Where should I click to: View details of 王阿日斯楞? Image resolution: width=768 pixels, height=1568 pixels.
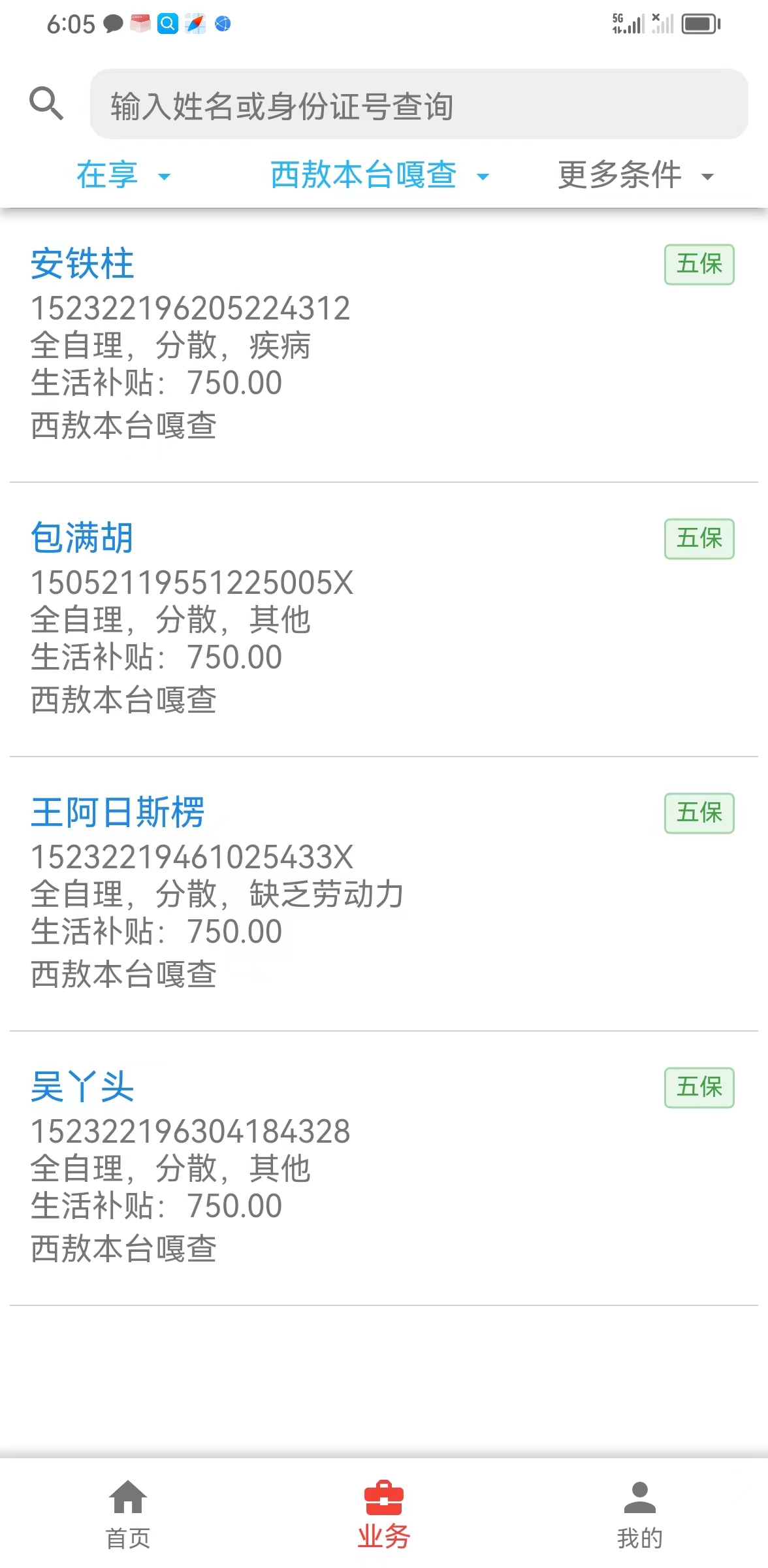coord(384,894)
